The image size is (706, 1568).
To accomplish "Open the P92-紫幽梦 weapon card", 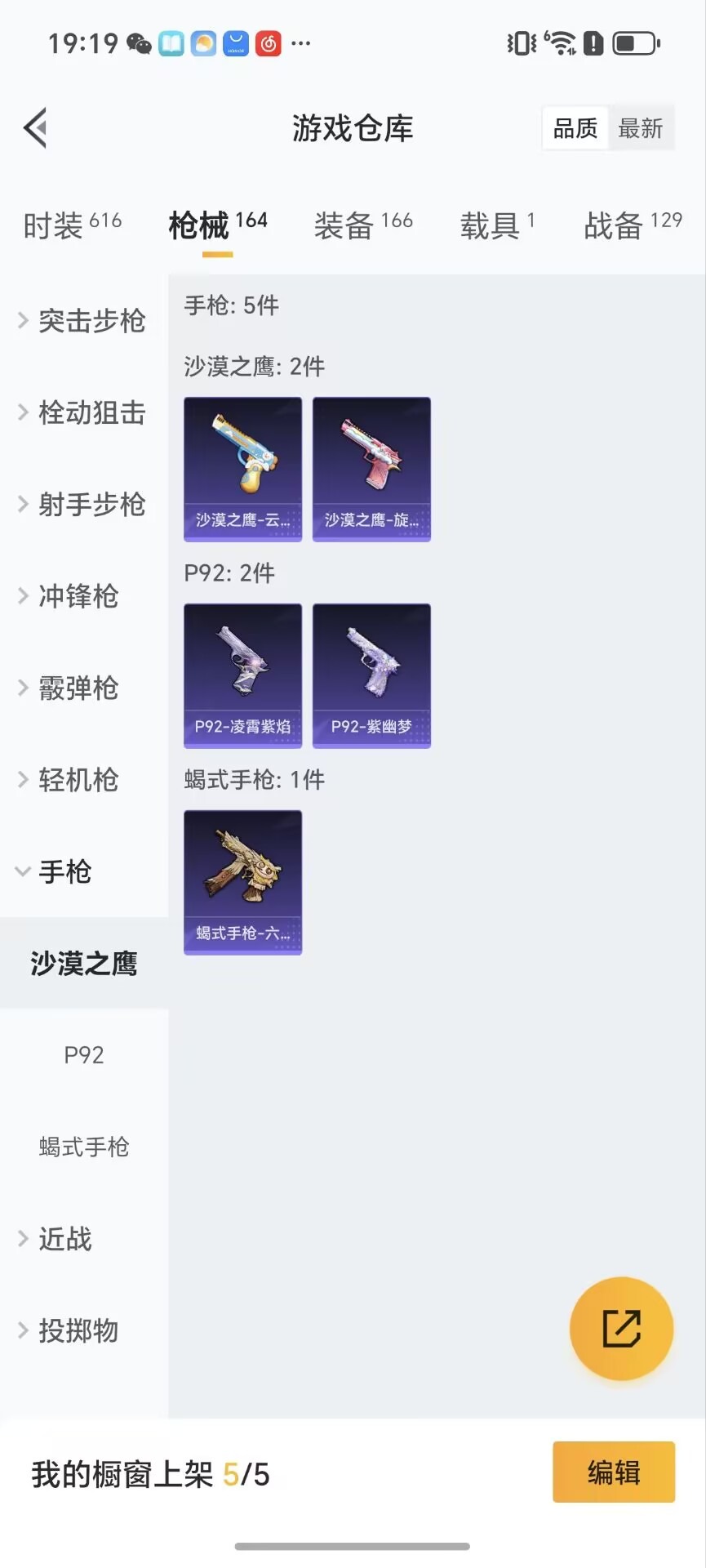I will point(371,675).
